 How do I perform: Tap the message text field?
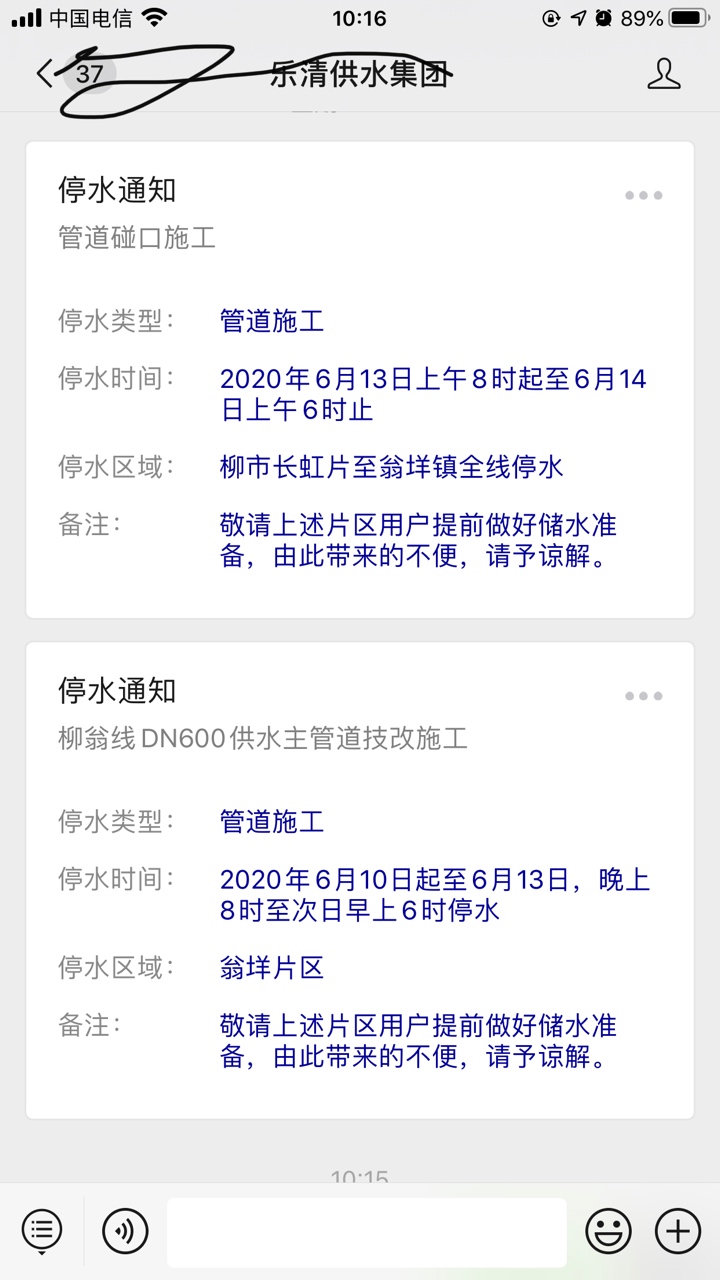(366, 1232)
